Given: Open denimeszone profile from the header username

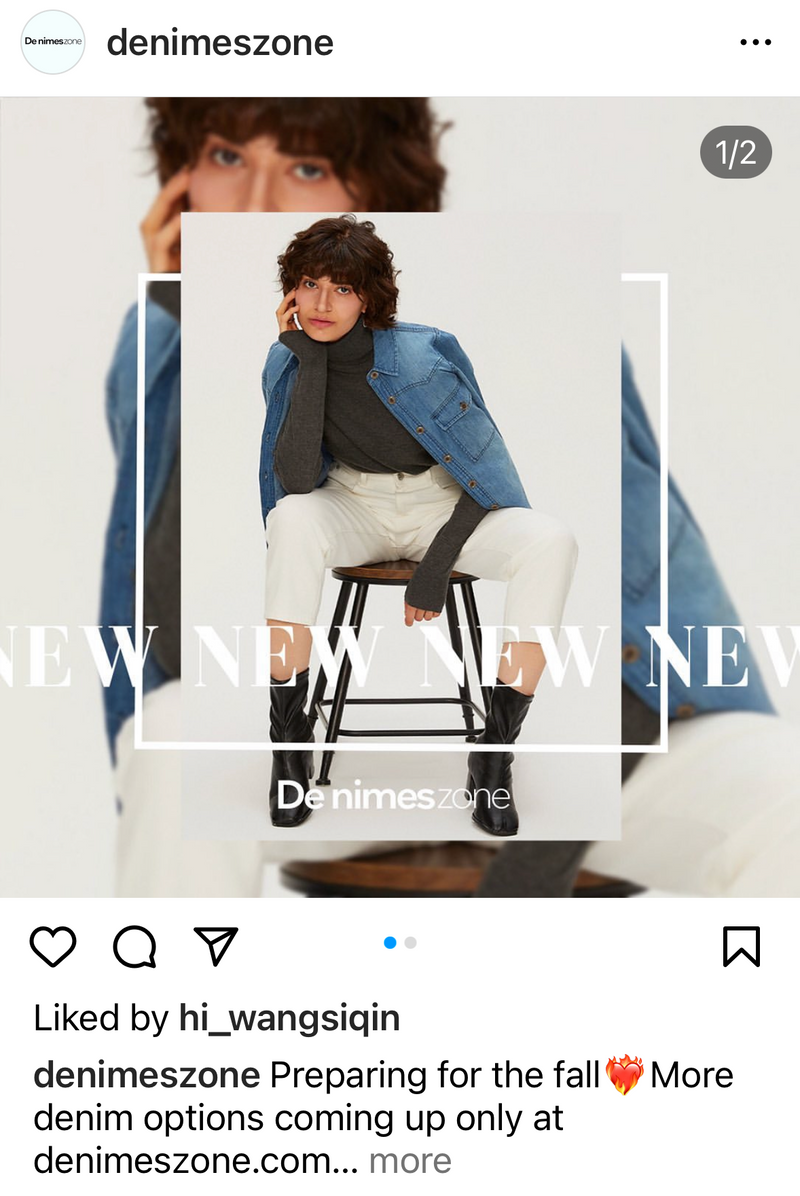Looking at the screenshot, I should click(220, 43).
